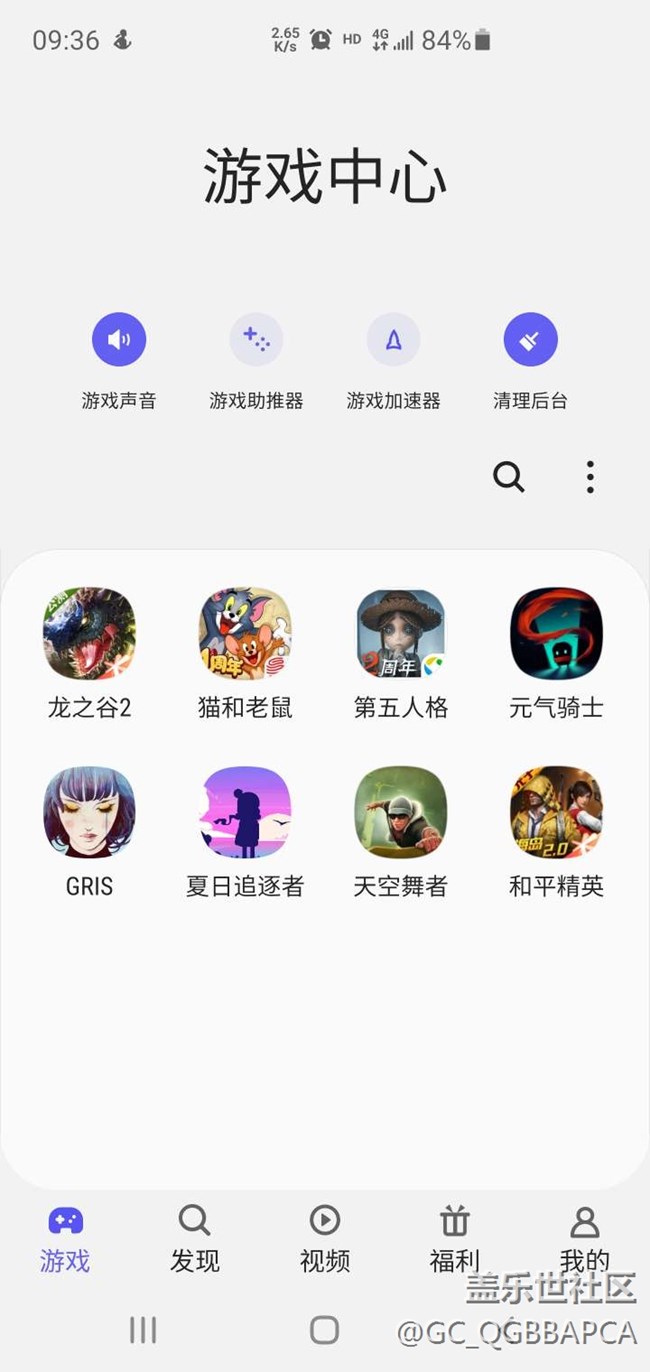Launch 和平精英
The height and width of the screenshot is (1372, 650).
pos(556,812)
